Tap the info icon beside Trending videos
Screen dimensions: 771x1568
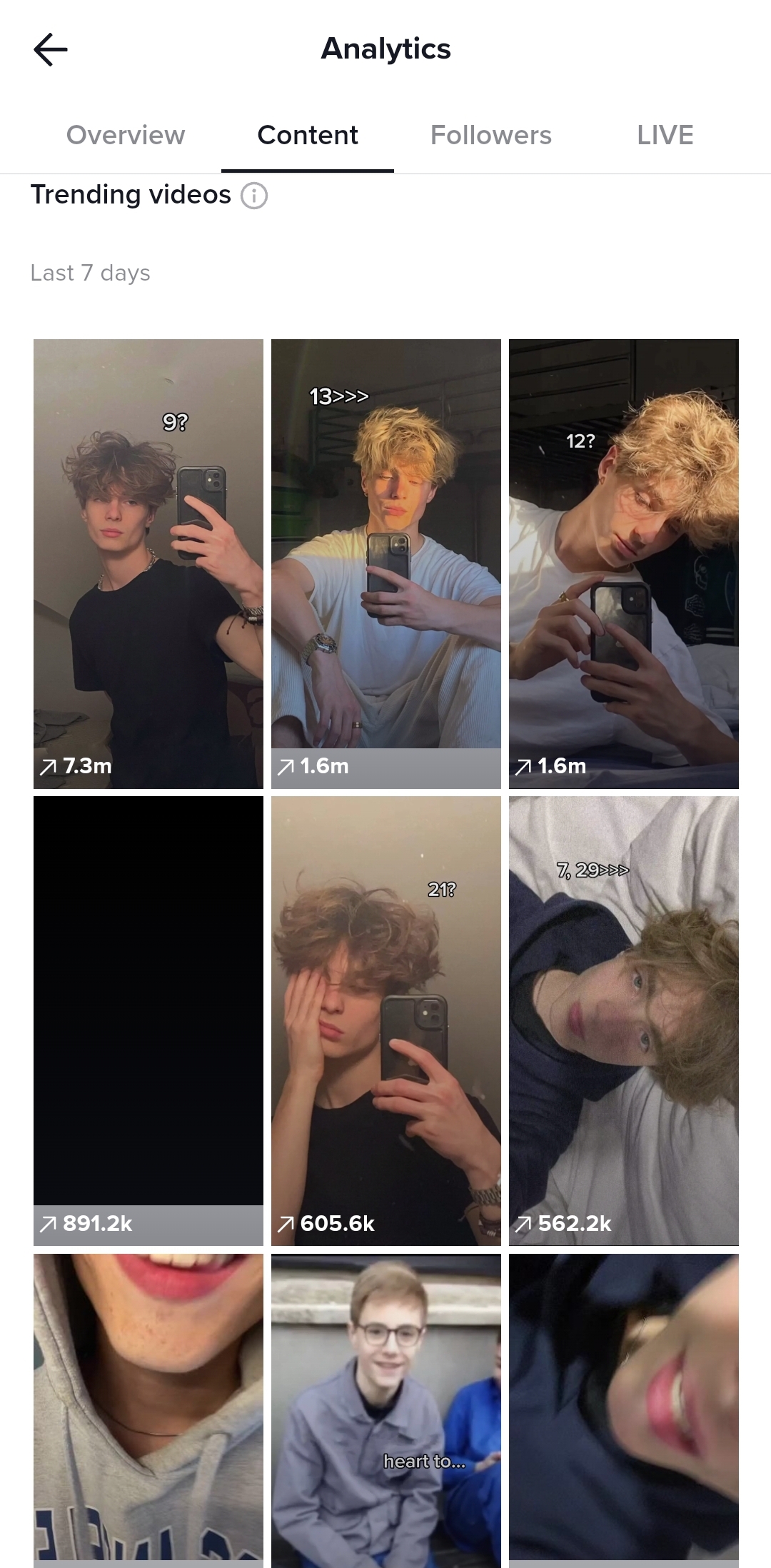pos(254,195)
